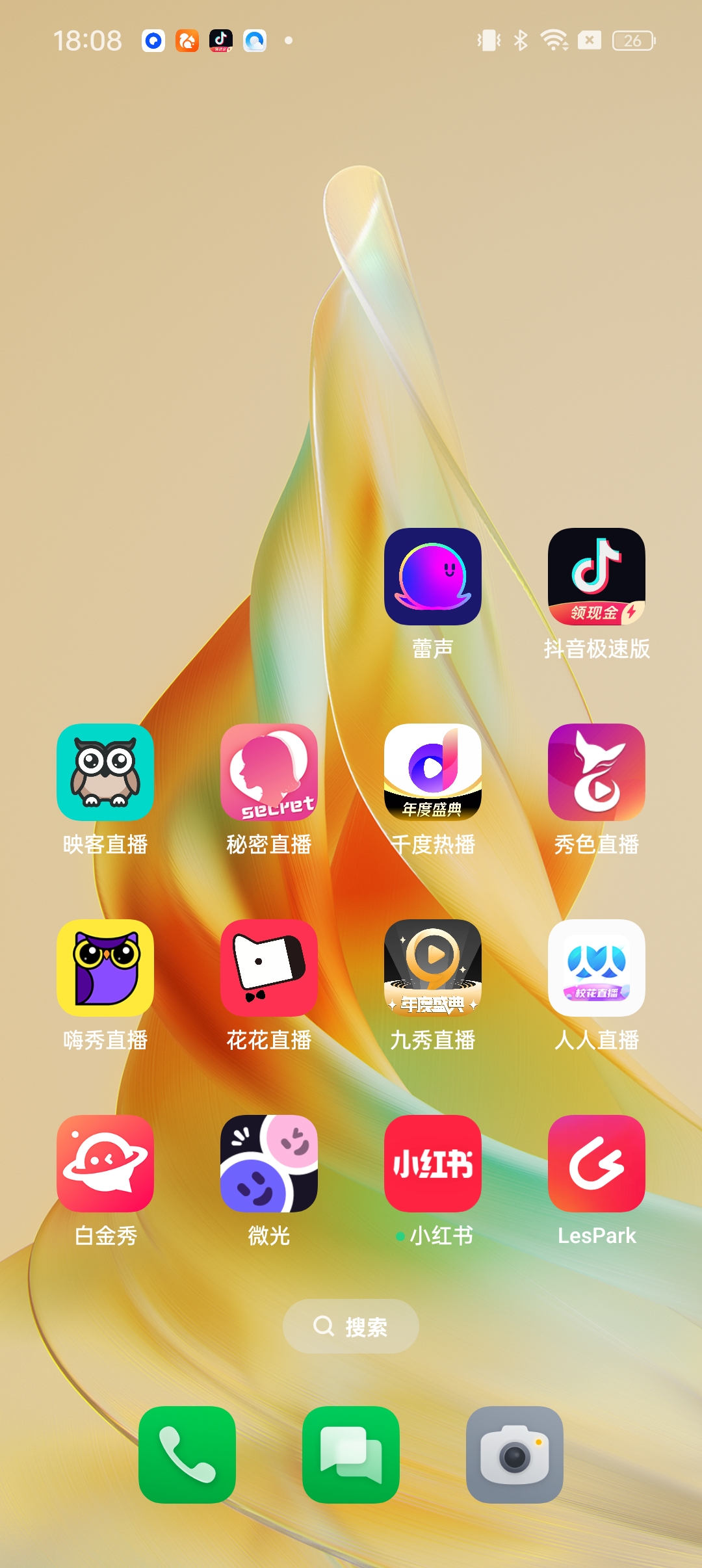Launch 花花直播 app
Screen dimensions: 702x1568
(x=268, y=968)
